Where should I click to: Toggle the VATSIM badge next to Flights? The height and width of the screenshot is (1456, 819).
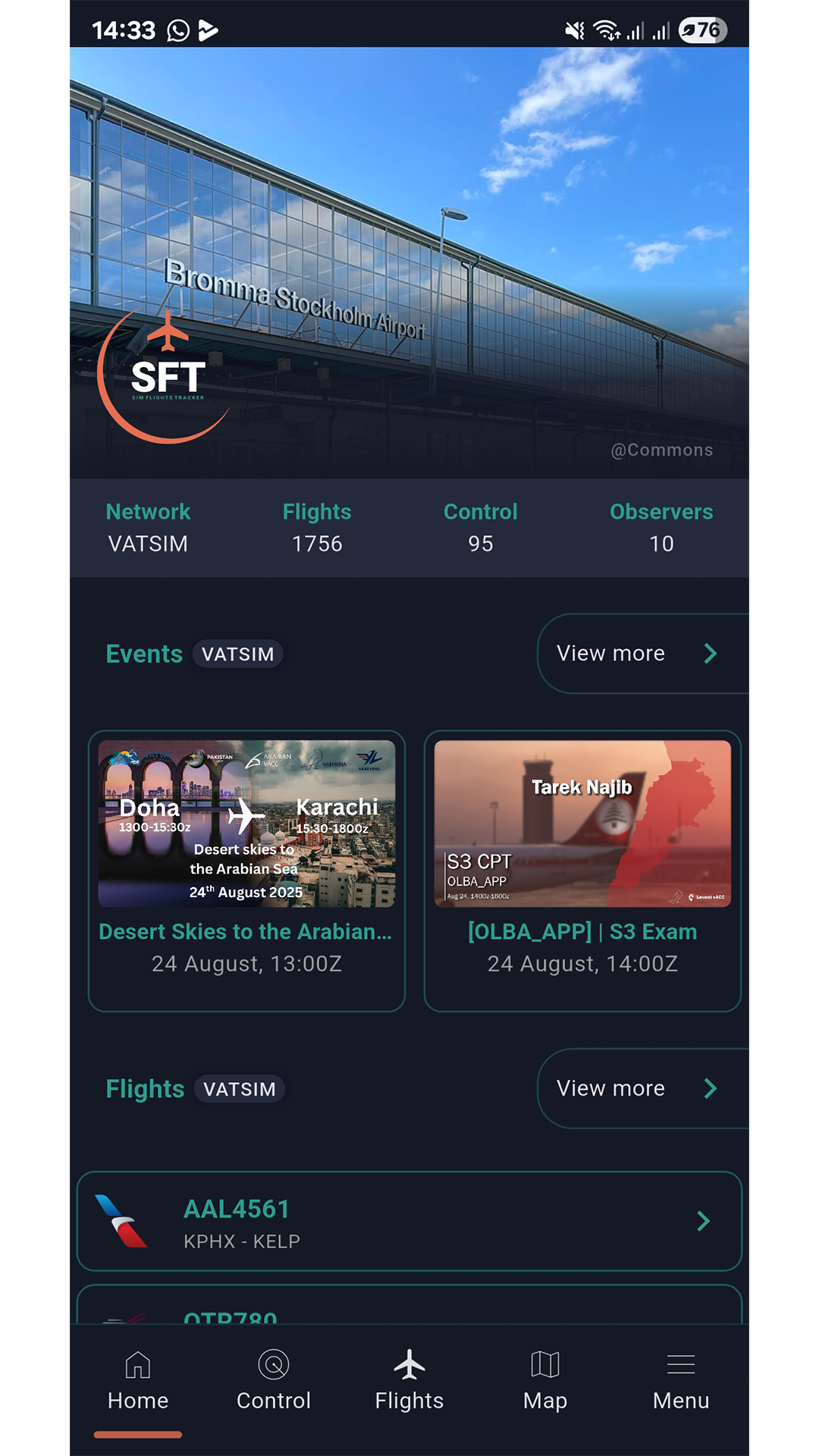240,1089
